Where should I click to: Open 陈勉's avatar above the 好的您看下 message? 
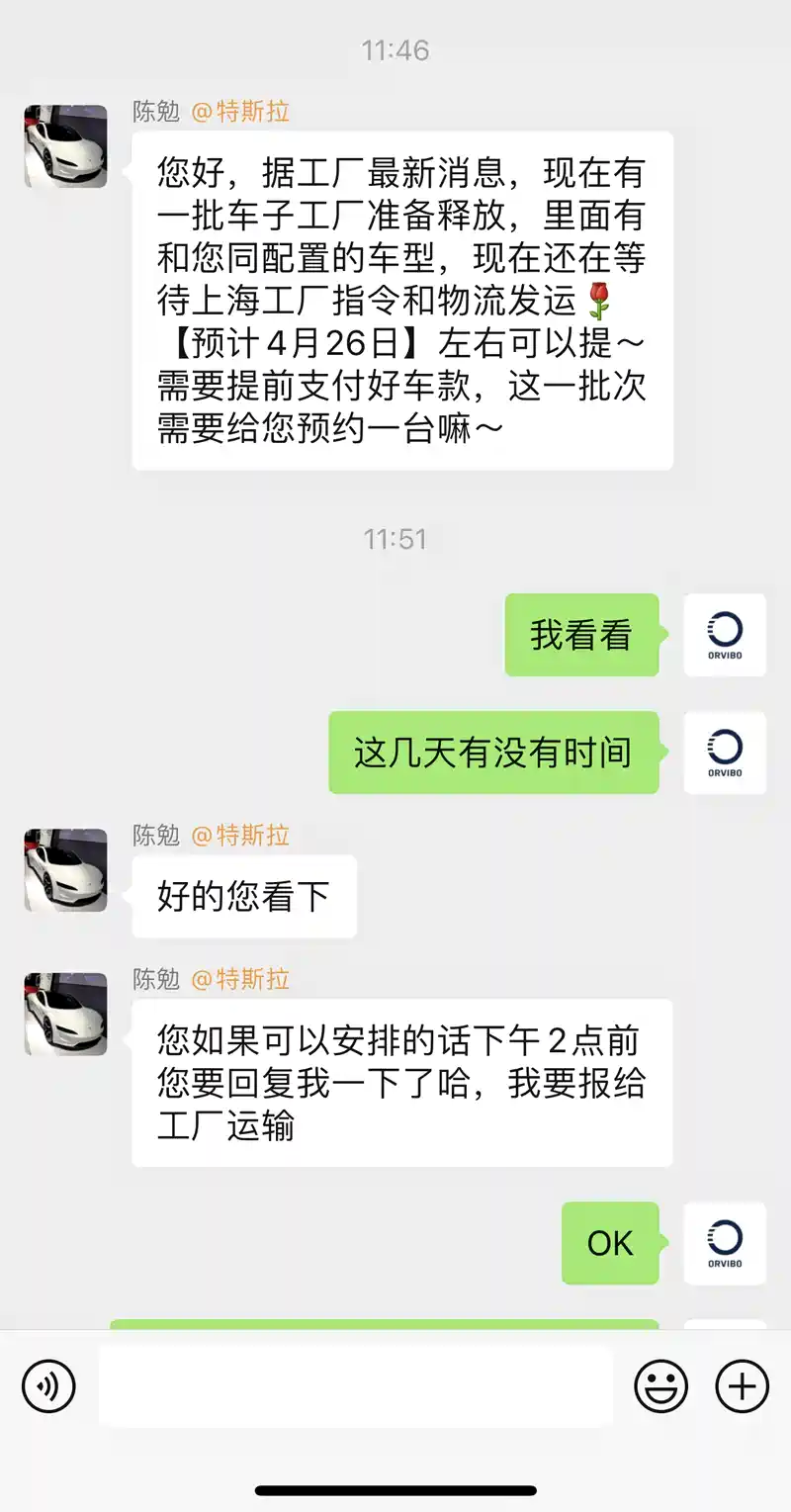(65, 869)
